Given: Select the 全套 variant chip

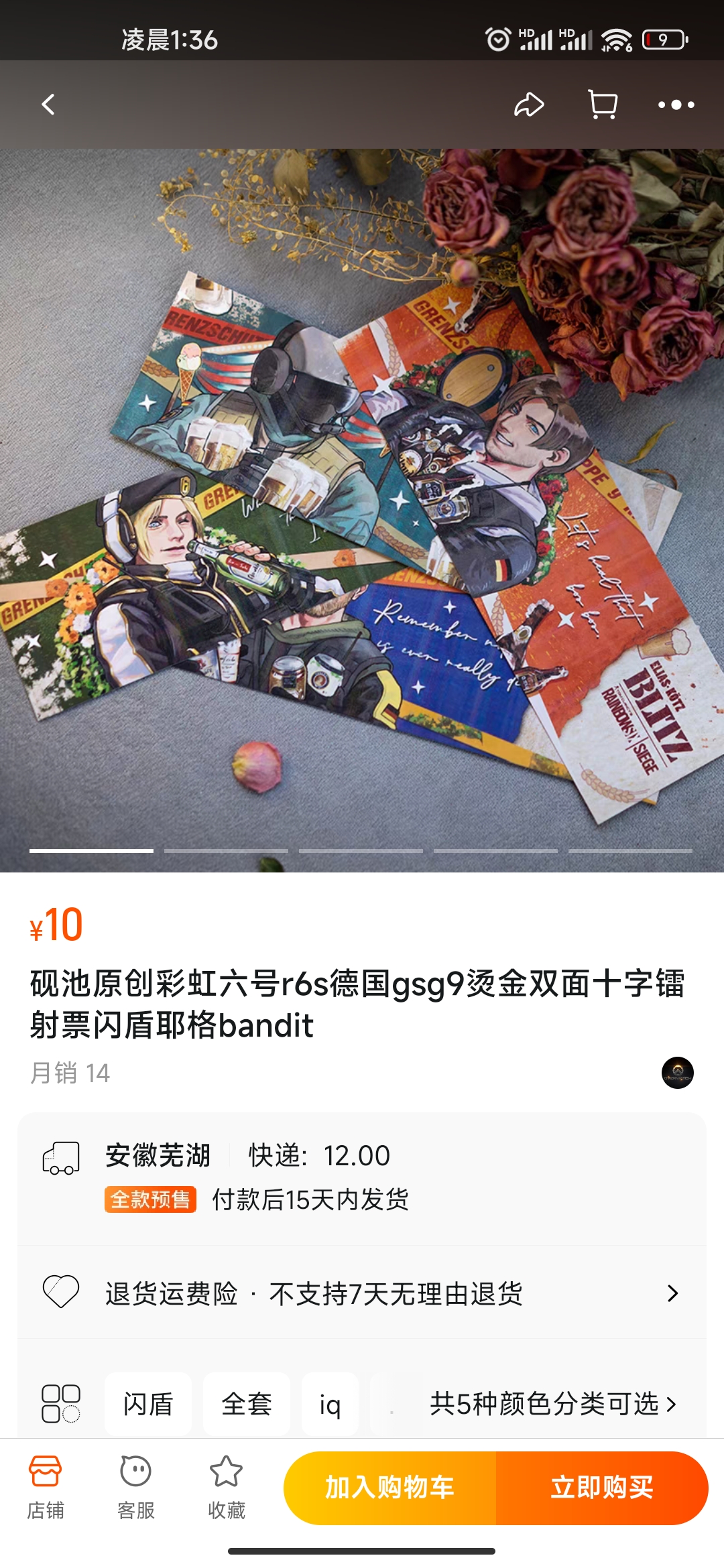Looking at the screenshot, I should click(x=247, y=1404).
